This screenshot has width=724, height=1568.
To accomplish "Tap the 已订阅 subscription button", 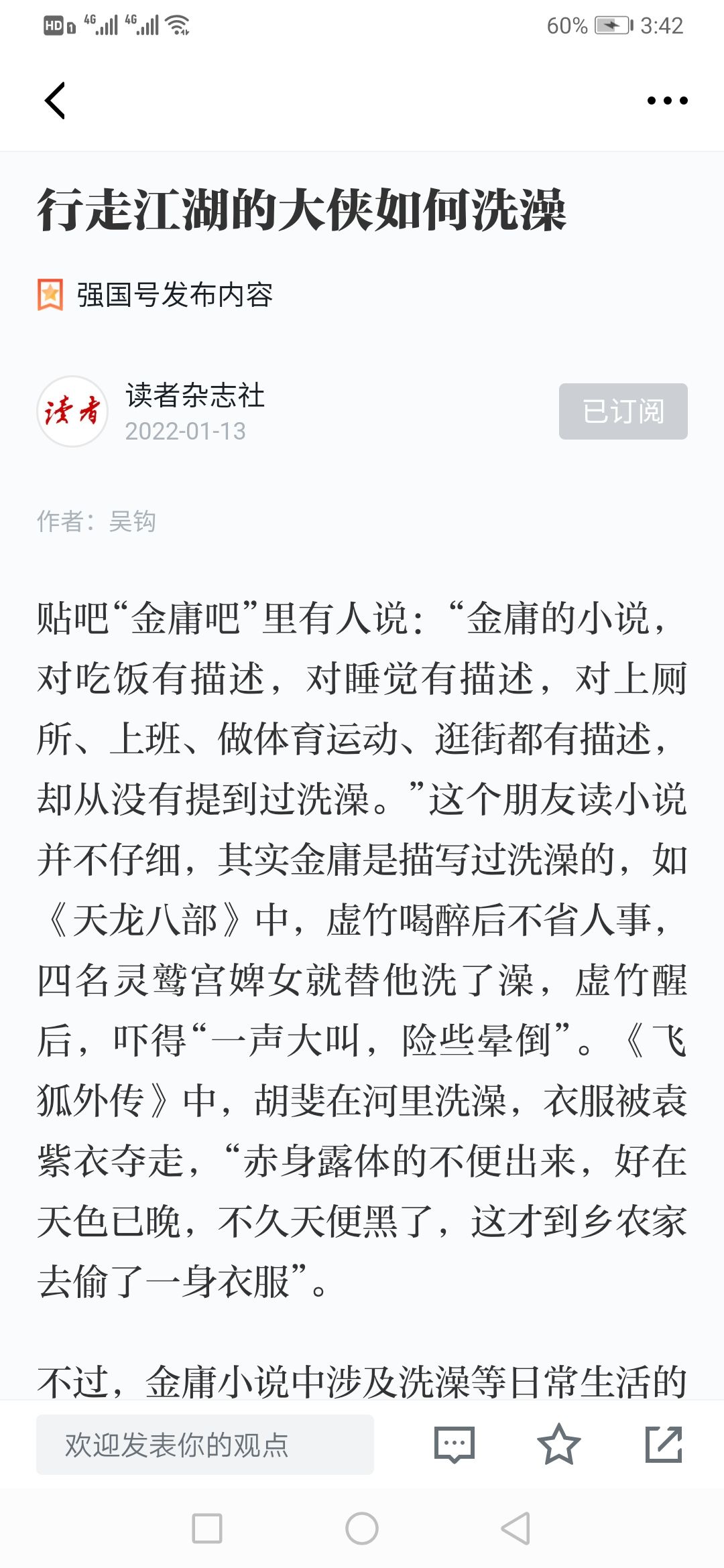I will point(623,411).
